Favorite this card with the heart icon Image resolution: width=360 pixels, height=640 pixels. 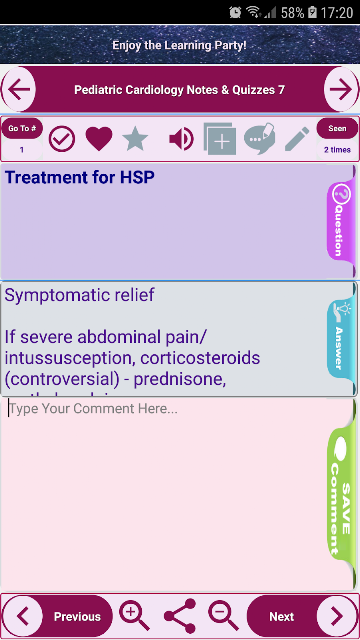click(x=99, y=139)
